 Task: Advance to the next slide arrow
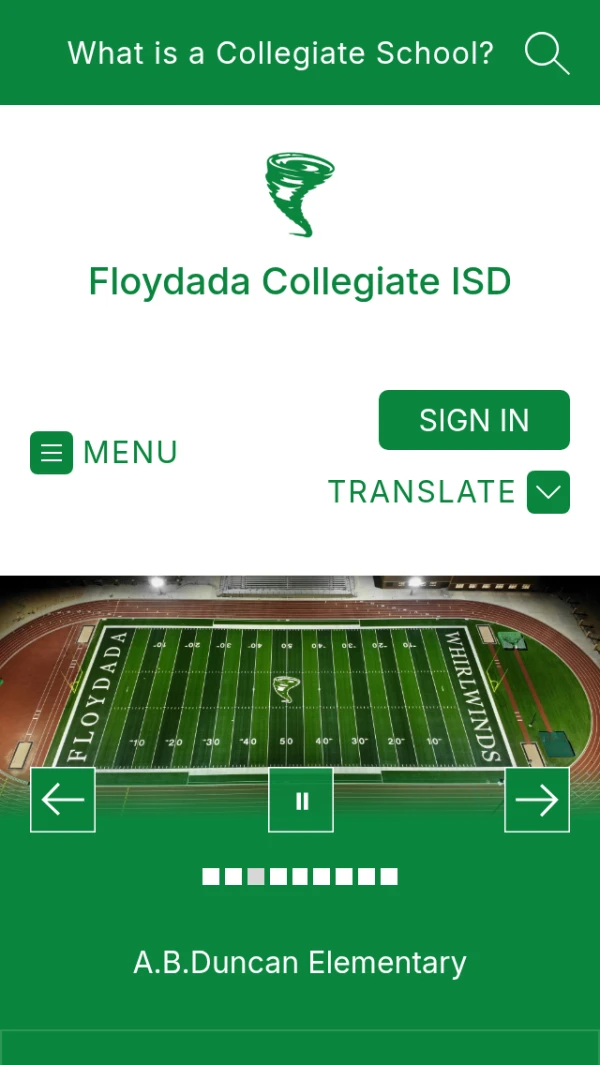click(537, 800)
